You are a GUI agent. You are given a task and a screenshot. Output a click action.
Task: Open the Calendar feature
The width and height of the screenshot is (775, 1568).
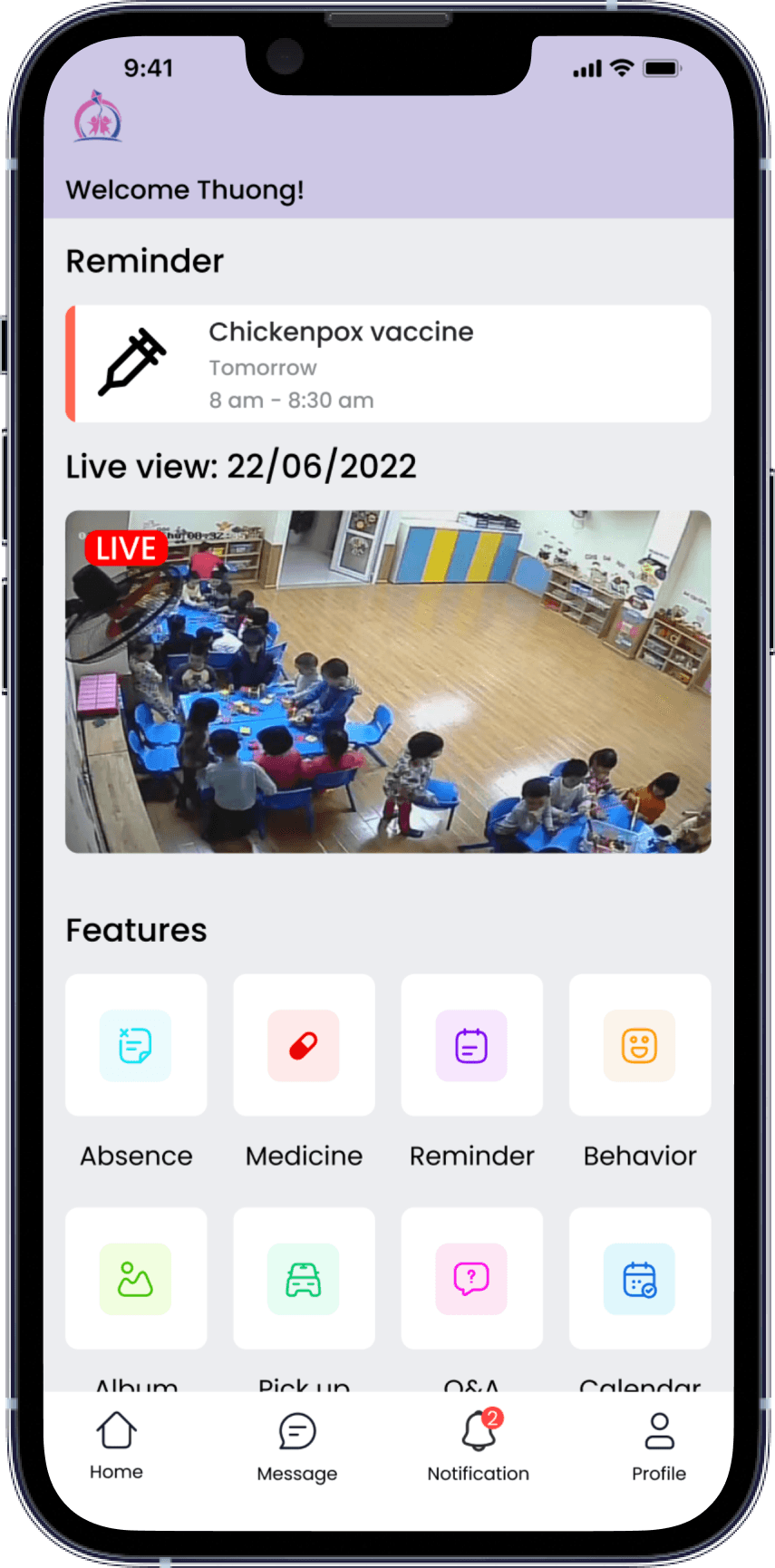pyautogui.click(x=639, y=1278)
